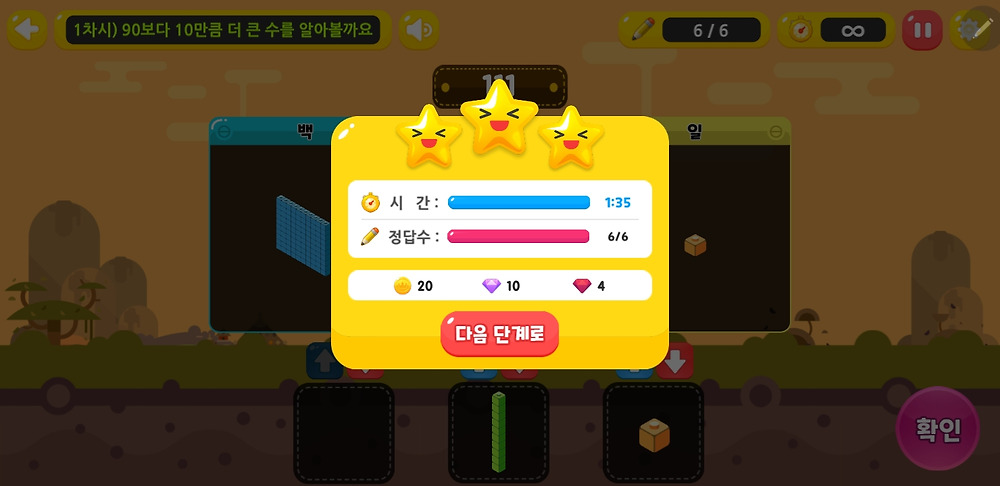This screenshot has height=486, width=1000.
Task: Tap the 다음 단계로 button
Action: (499, 334)
